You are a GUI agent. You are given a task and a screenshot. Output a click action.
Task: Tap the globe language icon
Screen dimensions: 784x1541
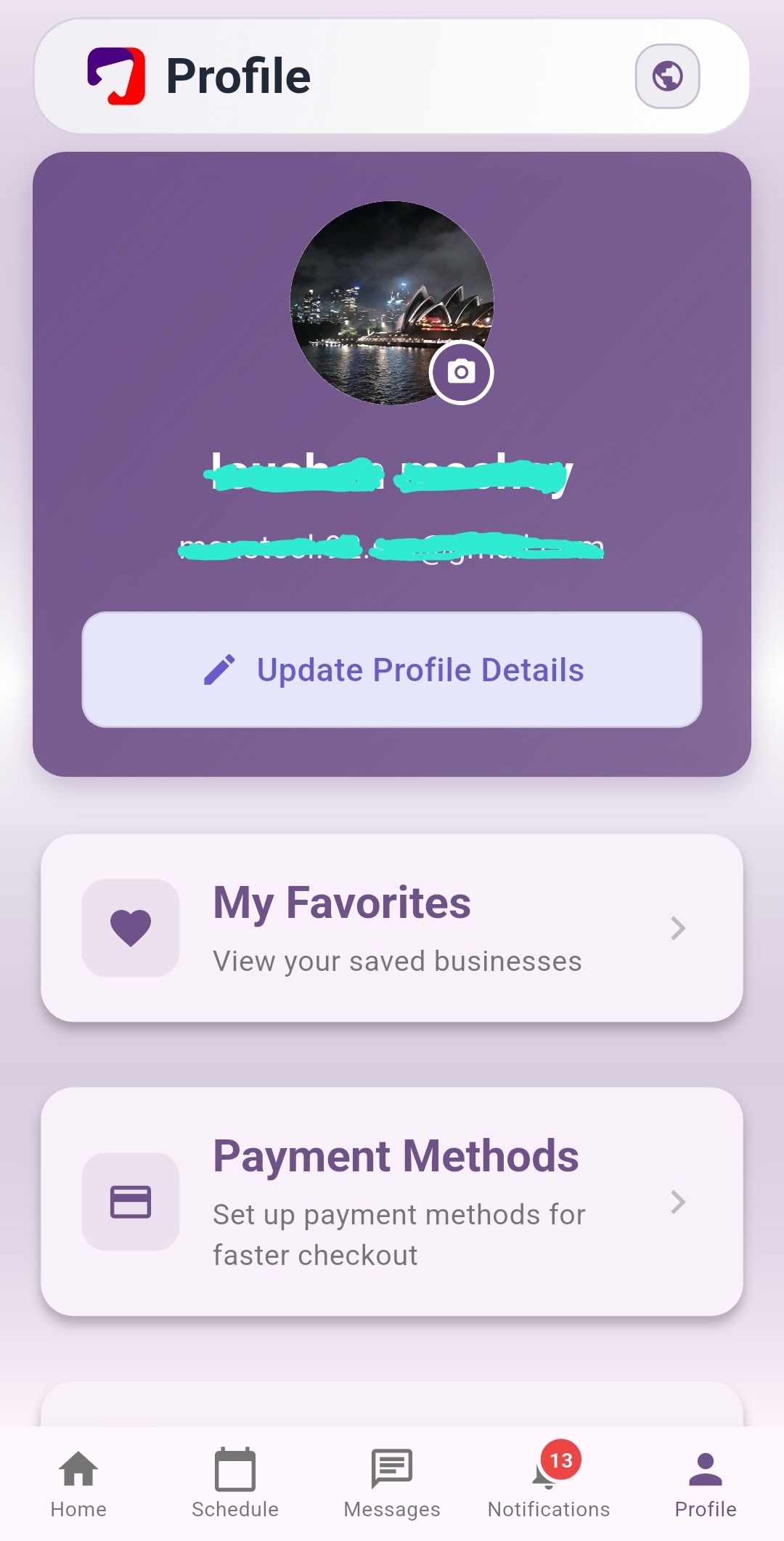point(667,76)
